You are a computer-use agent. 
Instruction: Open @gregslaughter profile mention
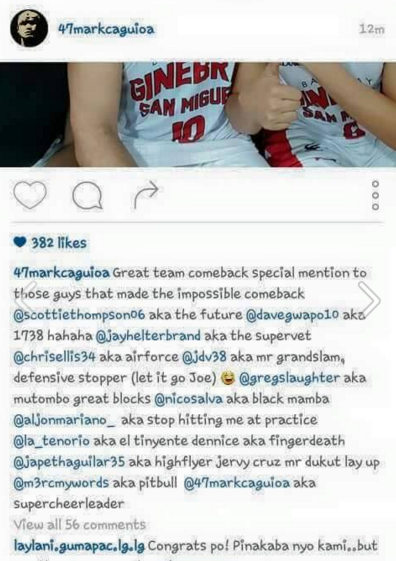coord(289,378)
